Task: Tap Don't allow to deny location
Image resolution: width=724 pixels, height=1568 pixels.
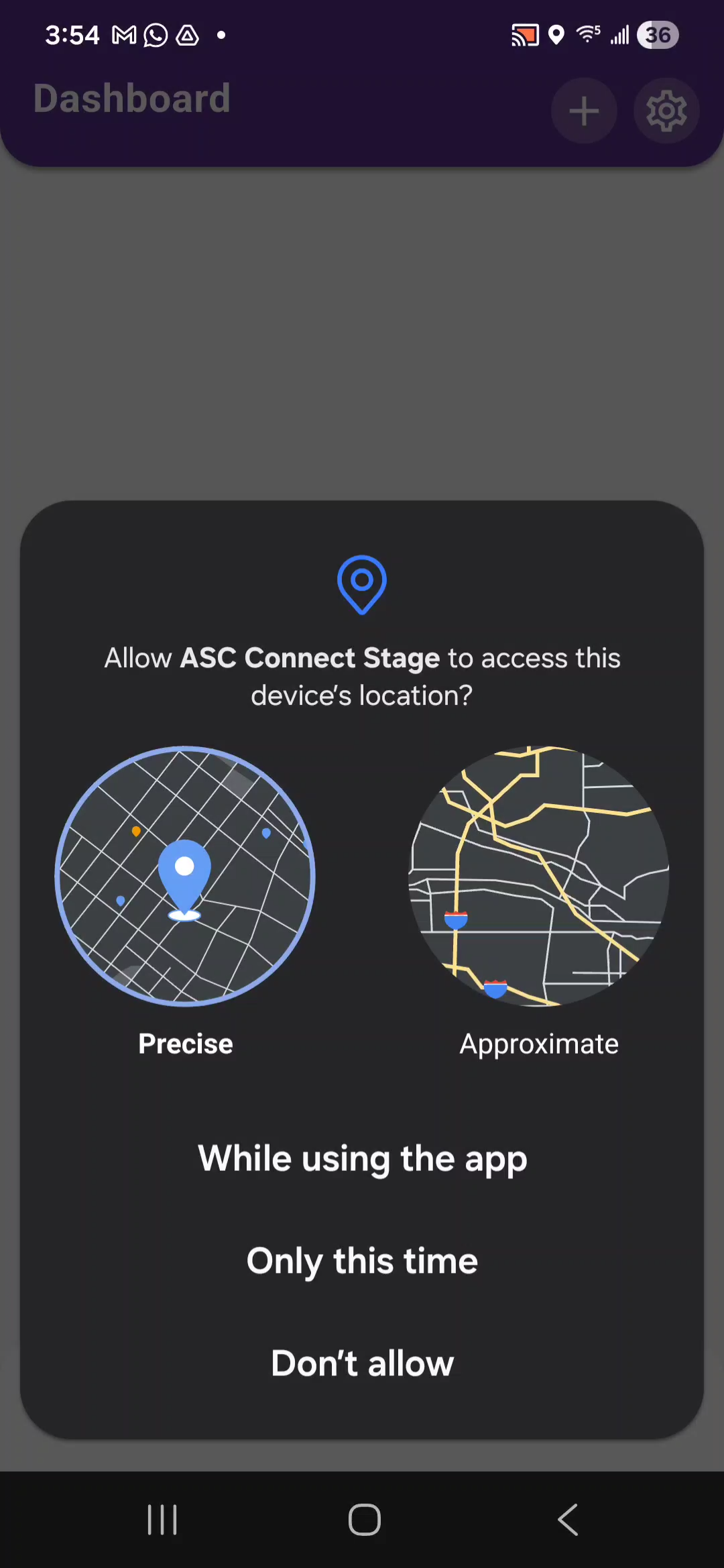Action: 362,1363
